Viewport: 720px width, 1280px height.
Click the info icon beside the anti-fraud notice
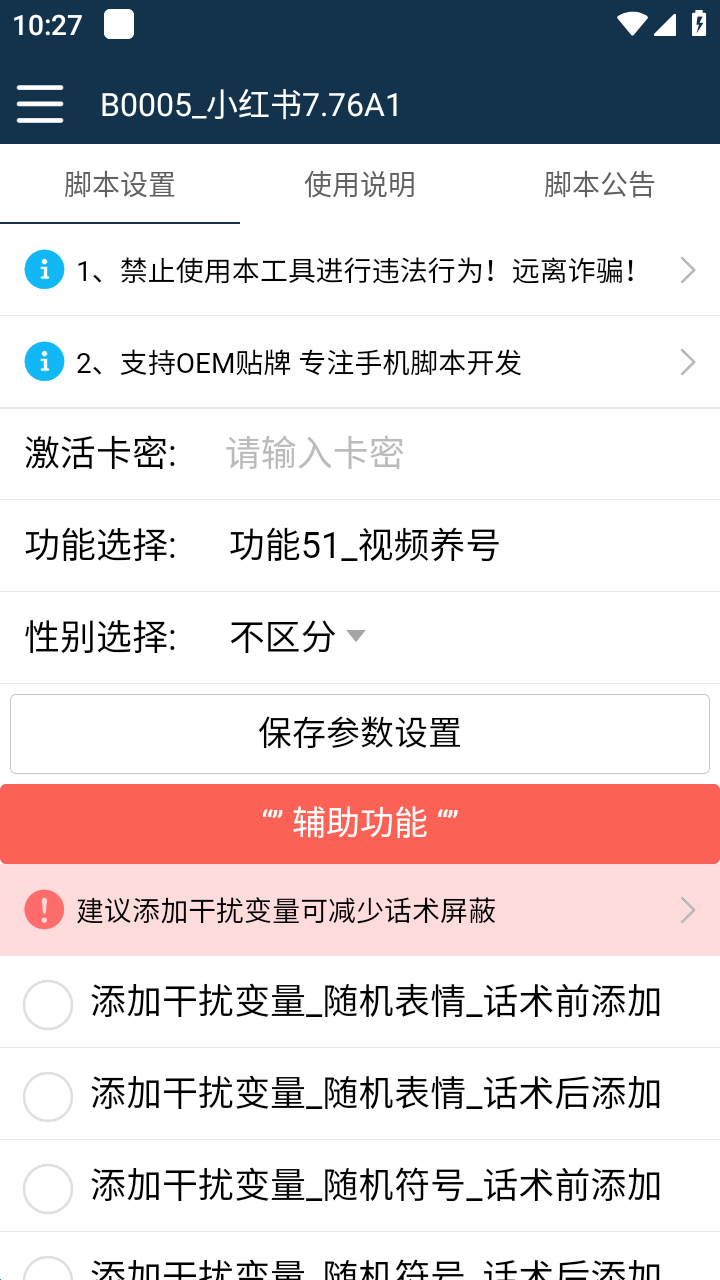(x=44, y=269)
